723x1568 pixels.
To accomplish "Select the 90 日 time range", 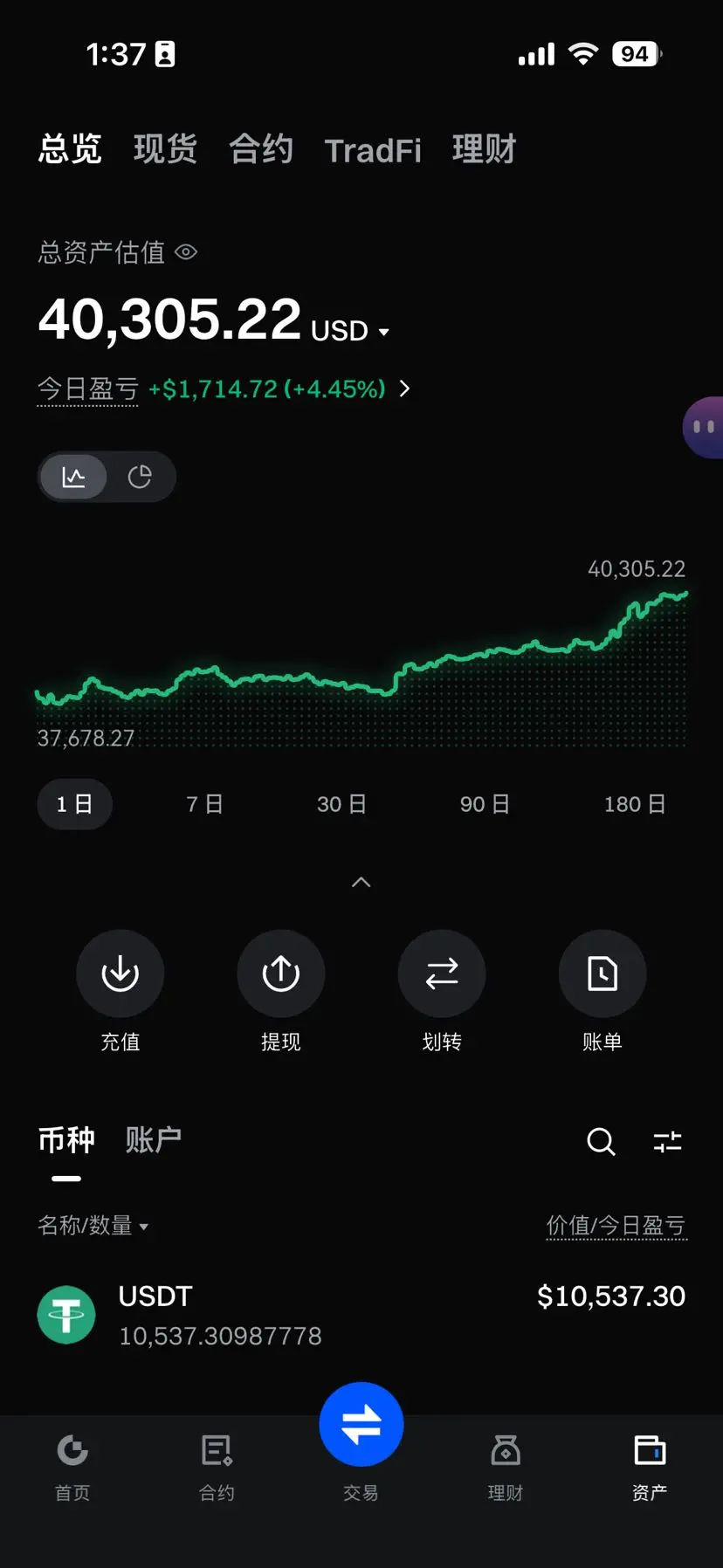I will pos(485,804).
